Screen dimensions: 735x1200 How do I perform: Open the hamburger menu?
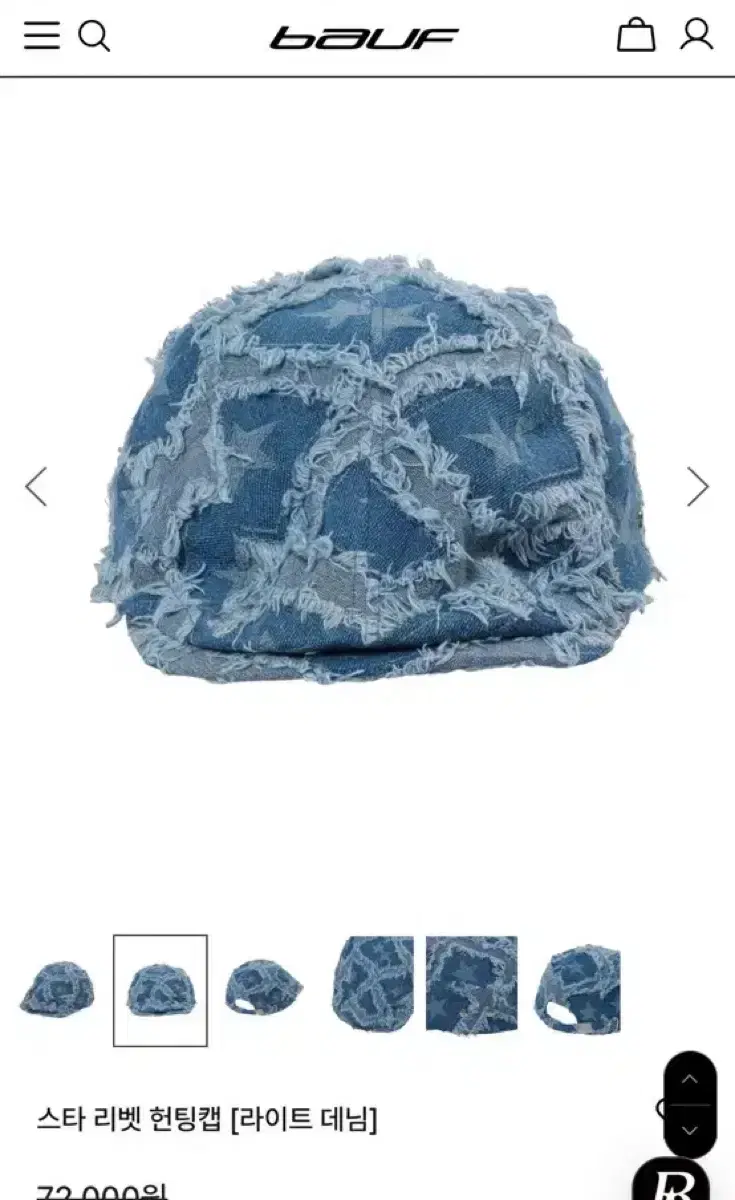(42, 36)
